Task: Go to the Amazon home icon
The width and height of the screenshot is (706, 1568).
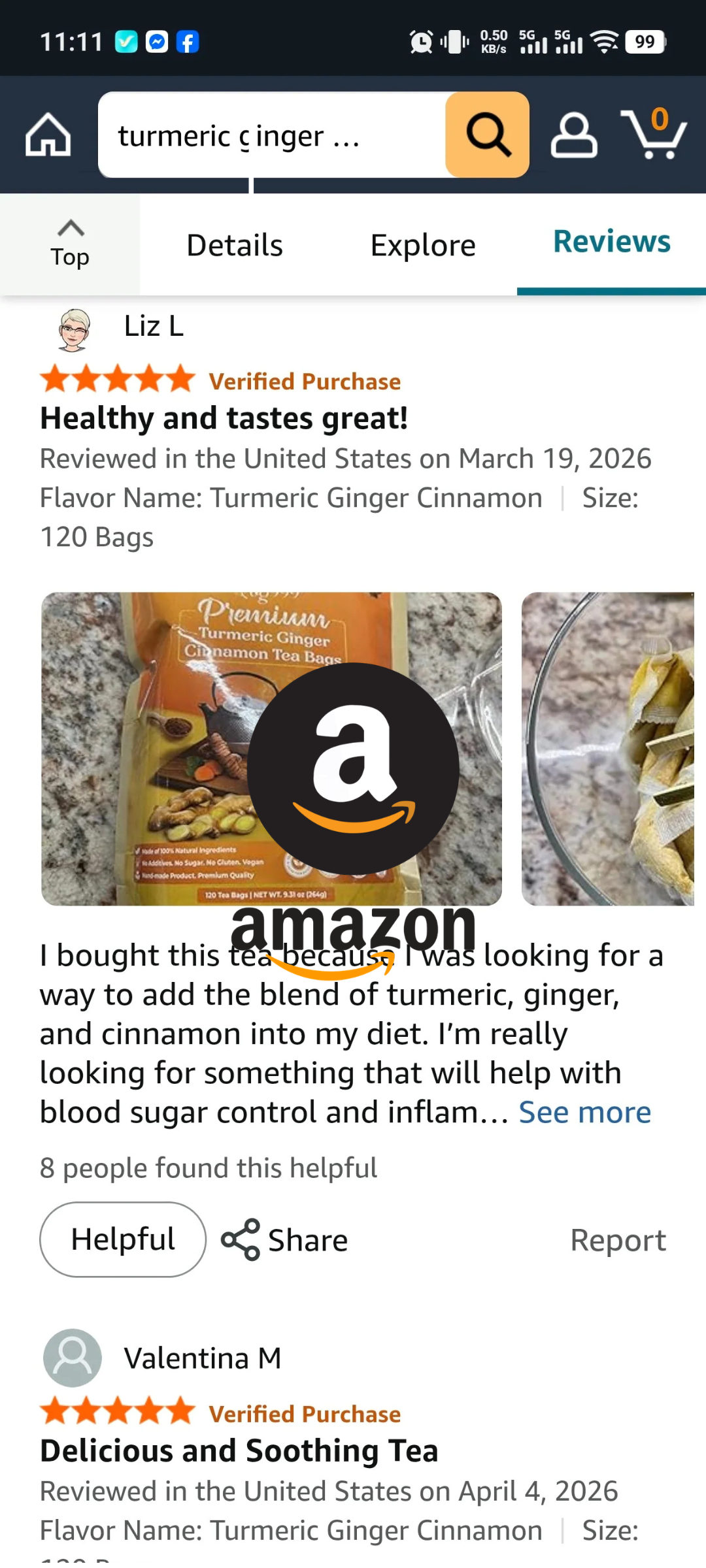Action: [x=48, y=135]
